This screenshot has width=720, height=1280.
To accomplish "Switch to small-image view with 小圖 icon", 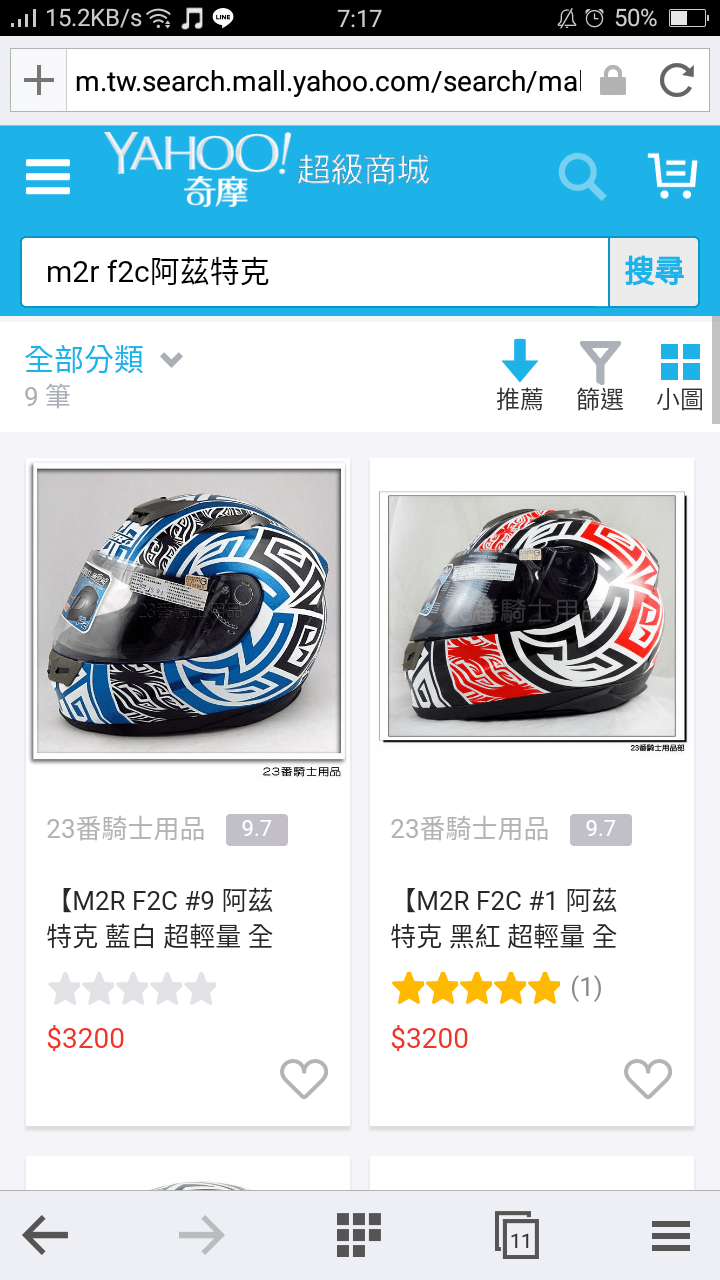I will point(679,372).
